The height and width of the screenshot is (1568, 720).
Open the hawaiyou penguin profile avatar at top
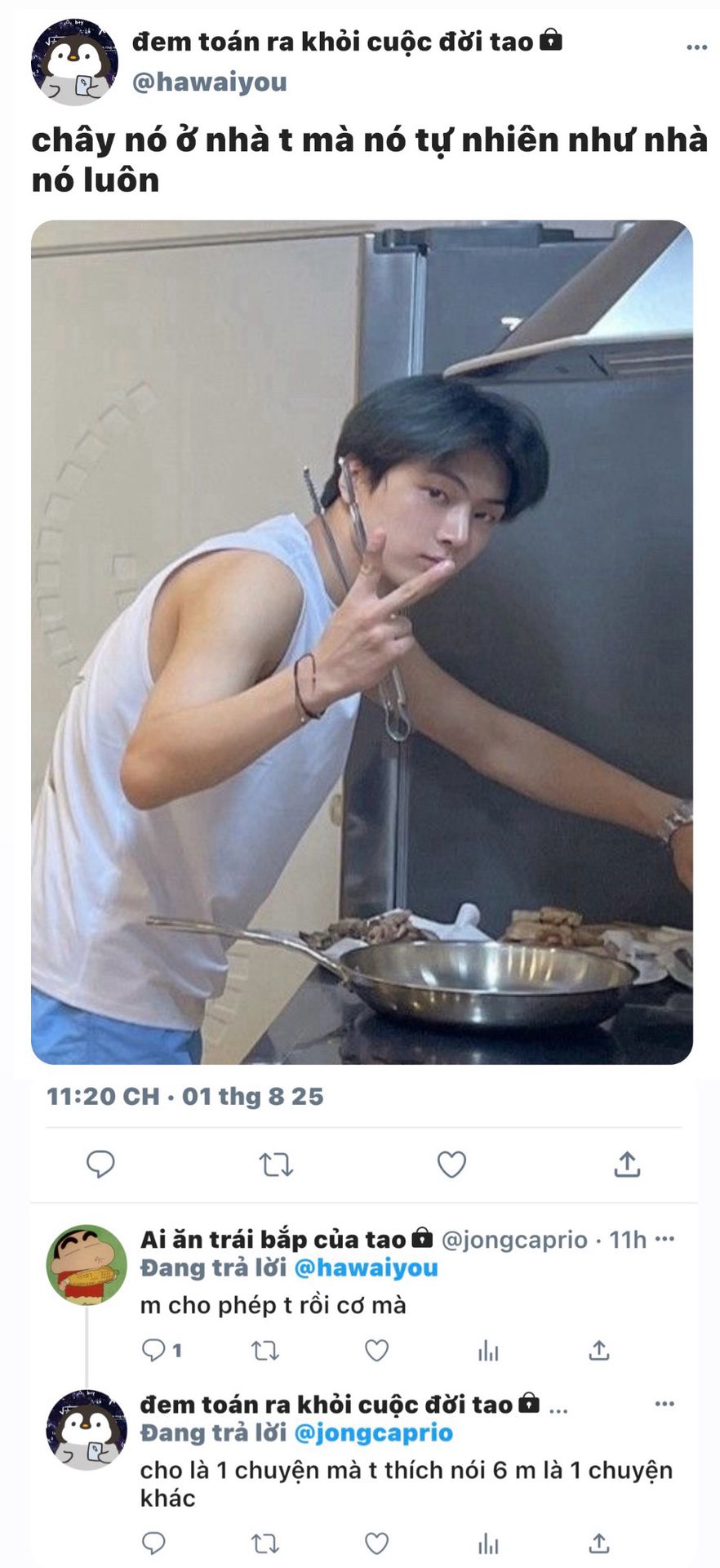[x=74, y=62]
